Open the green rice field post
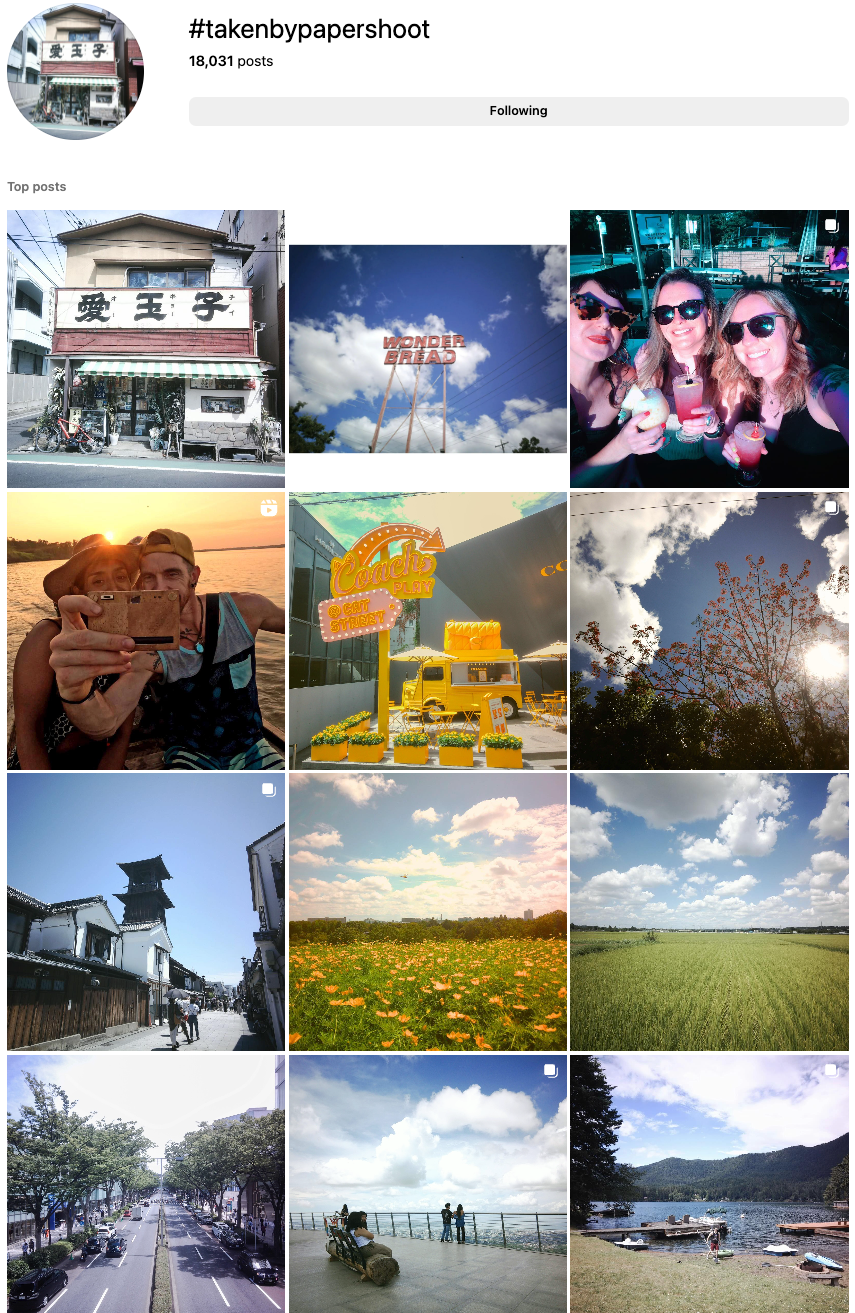 pos(709,911)
